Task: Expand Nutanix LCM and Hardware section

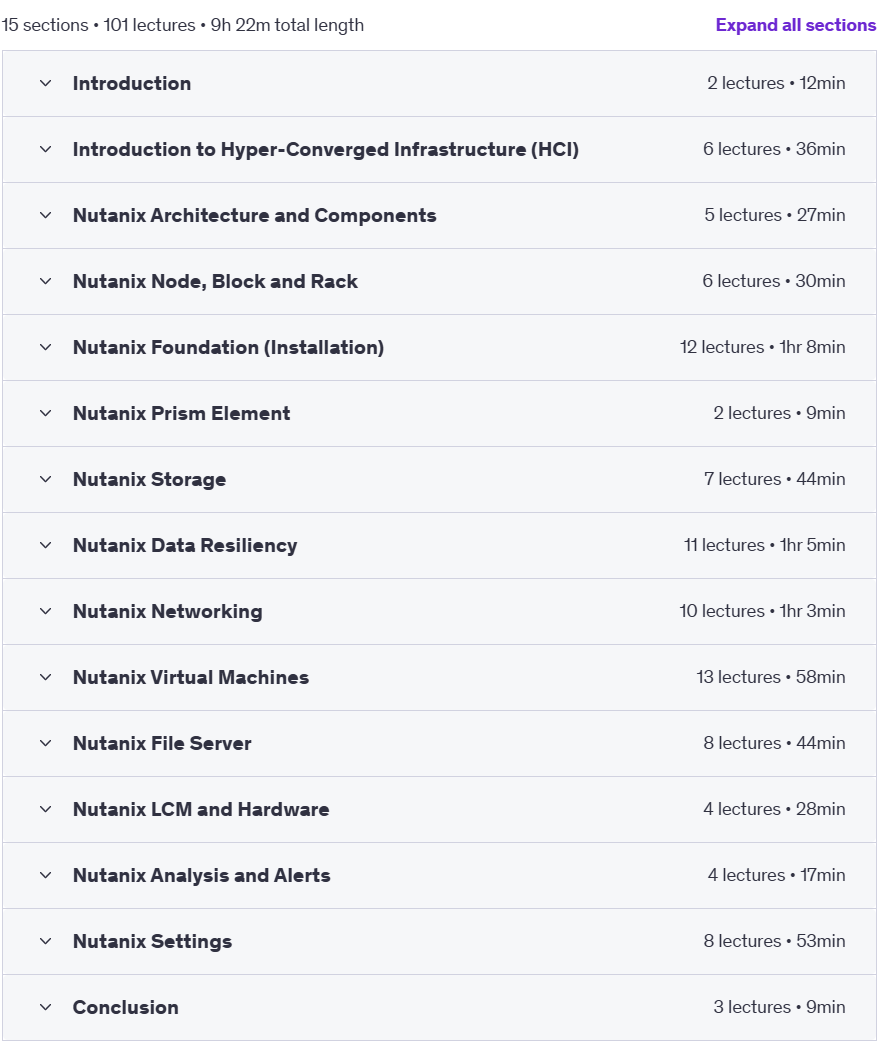Action: (200, 810)
